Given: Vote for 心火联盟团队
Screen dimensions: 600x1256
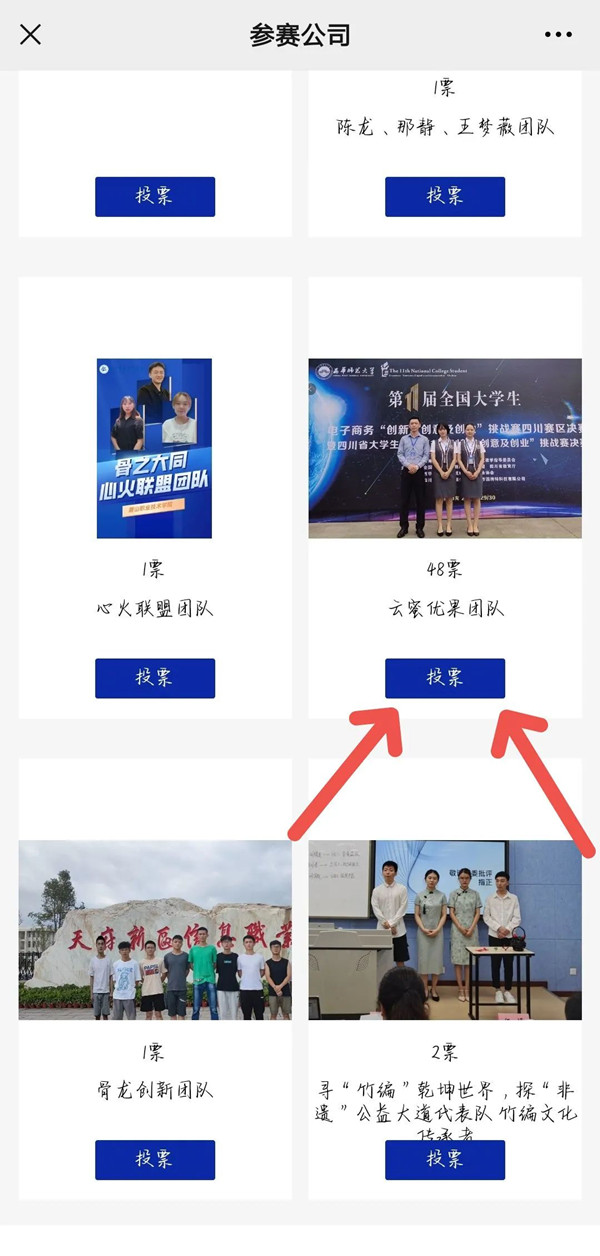Looking at the screenshot, I should tap(155, 678).
